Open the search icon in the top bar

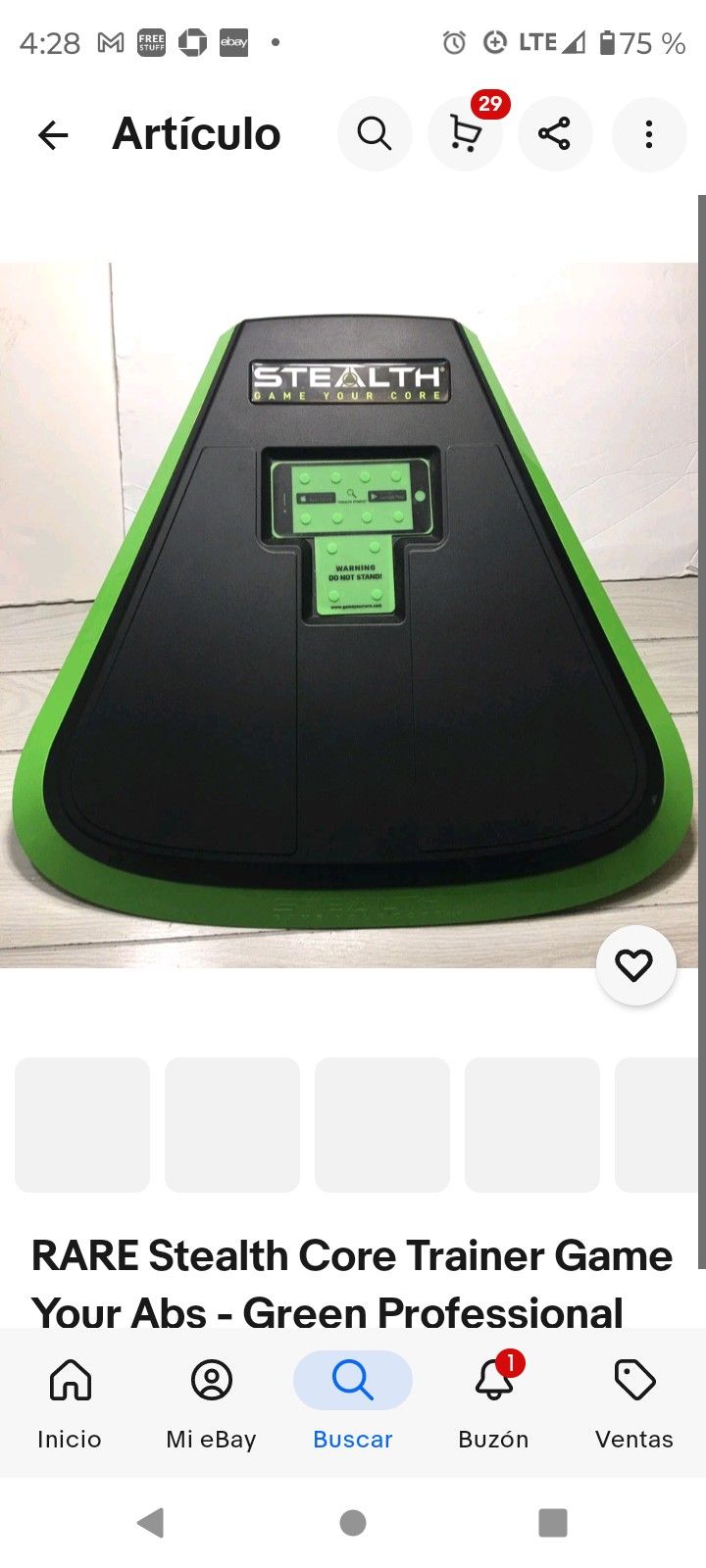375,134
